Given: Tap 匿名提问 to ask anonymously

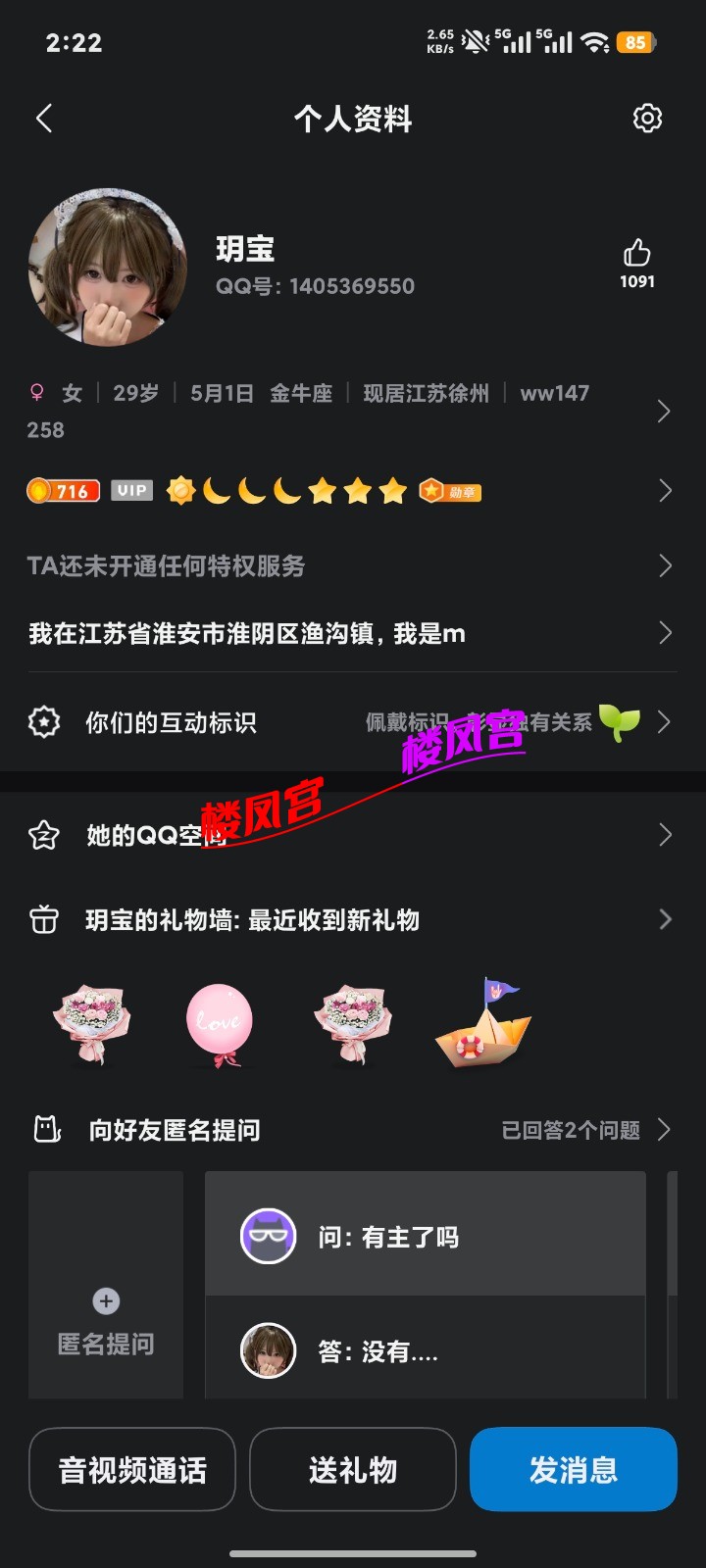Looking at the screenshot, I should (106, 1318).
